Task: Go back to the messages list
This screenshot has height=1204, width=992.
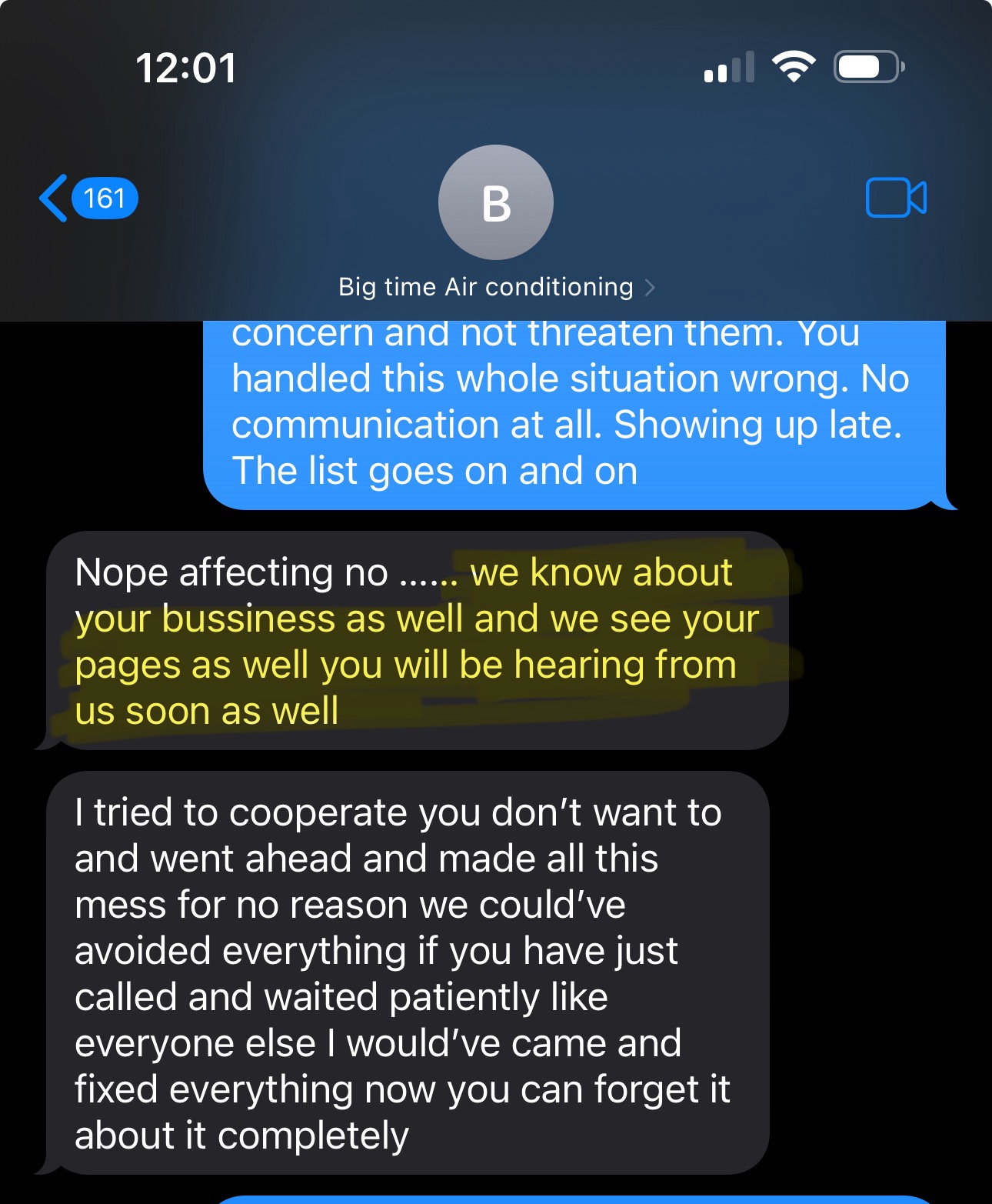Action: coord(86,198)
